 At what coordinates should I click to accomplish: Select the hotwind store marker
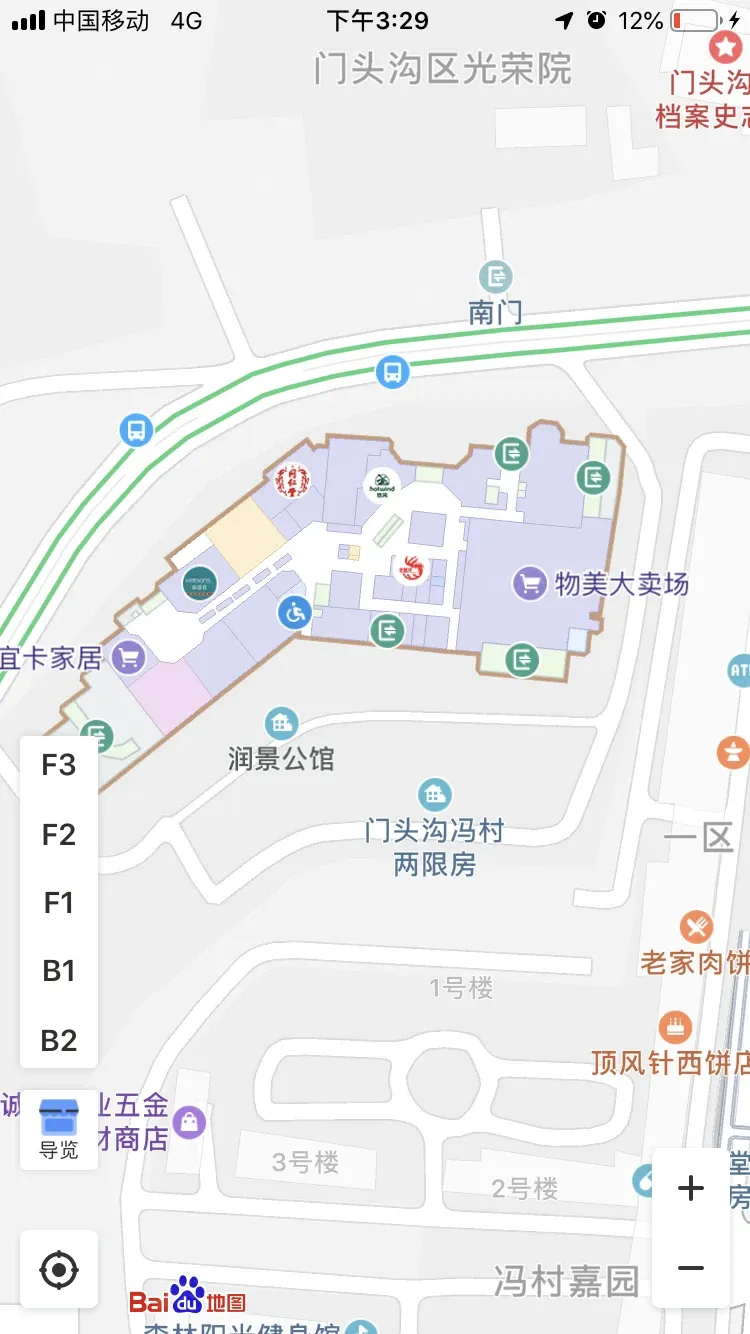click(381, 485)
